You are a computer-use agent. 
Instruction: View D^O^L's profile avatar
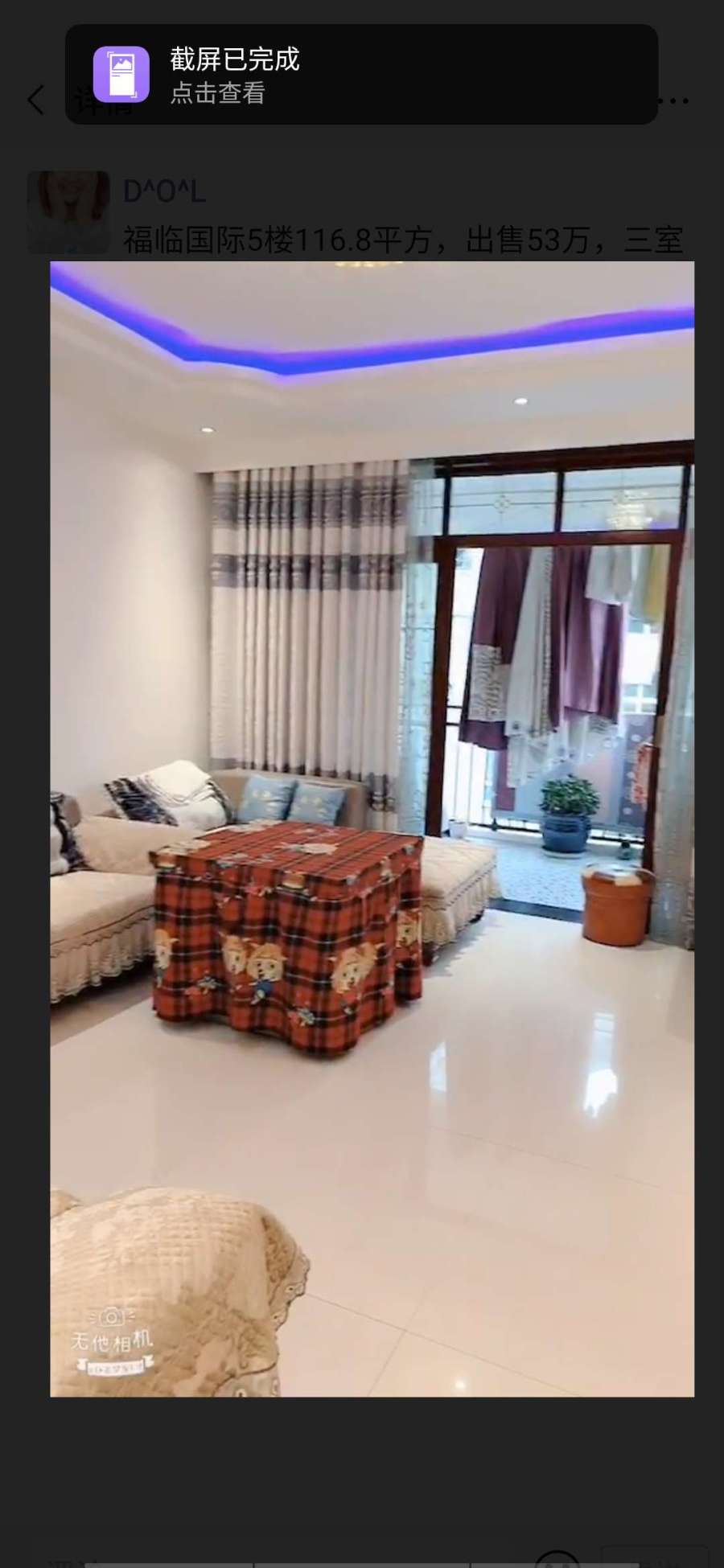coord(68,212)
